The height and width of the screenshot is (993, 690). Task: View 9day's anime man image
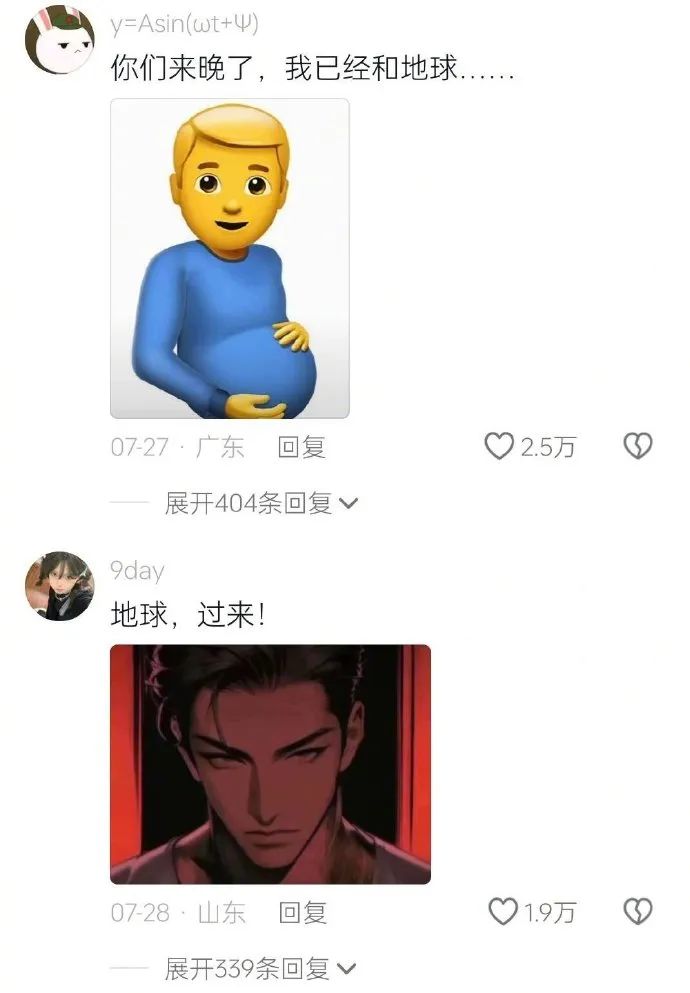tap(270, 764)
